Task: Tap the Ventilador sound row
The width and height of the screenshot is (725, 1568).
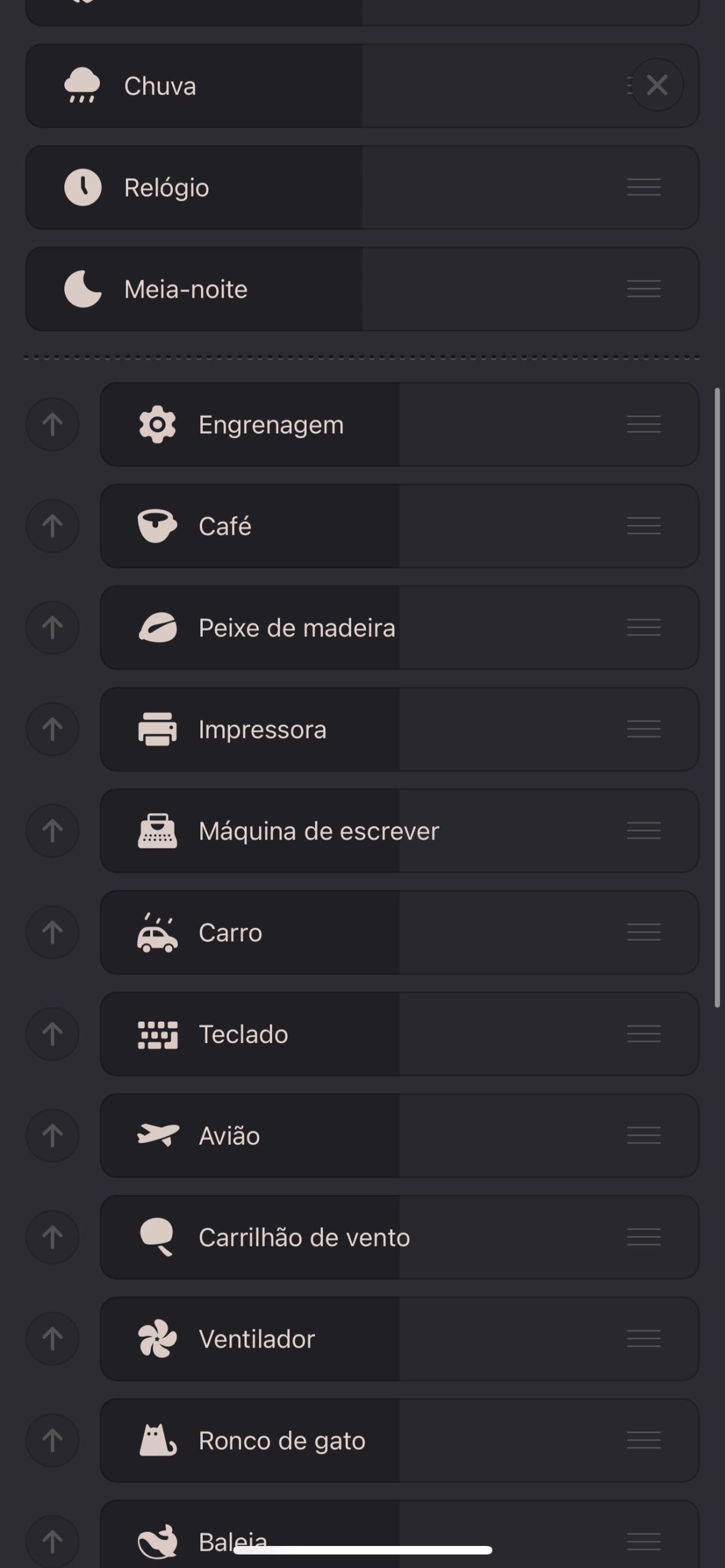Action: pos(400,1340)
